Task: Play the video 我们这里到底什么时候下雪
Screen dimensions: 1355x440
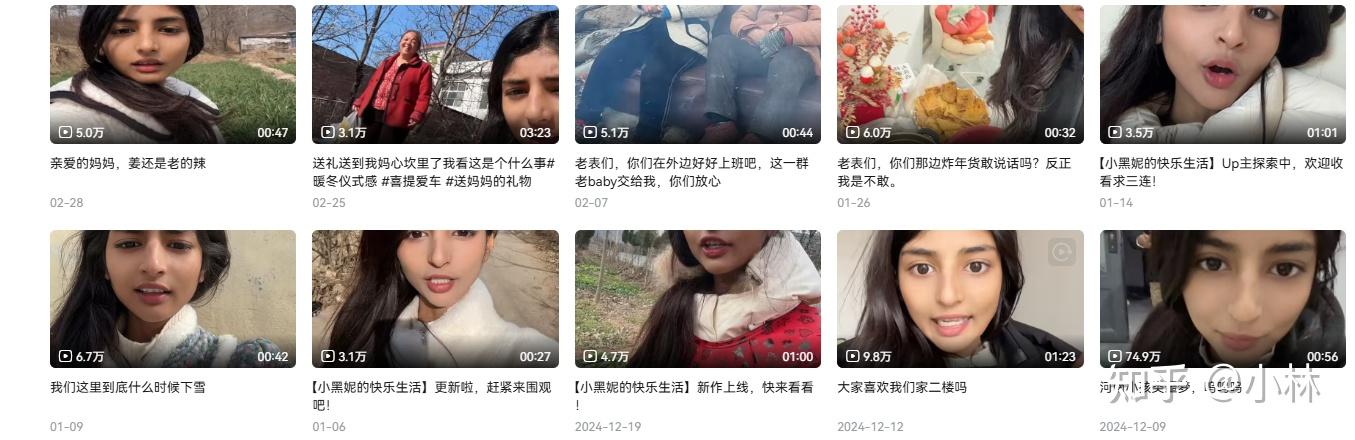Action: pyautogui.click(x=172, y=299)
